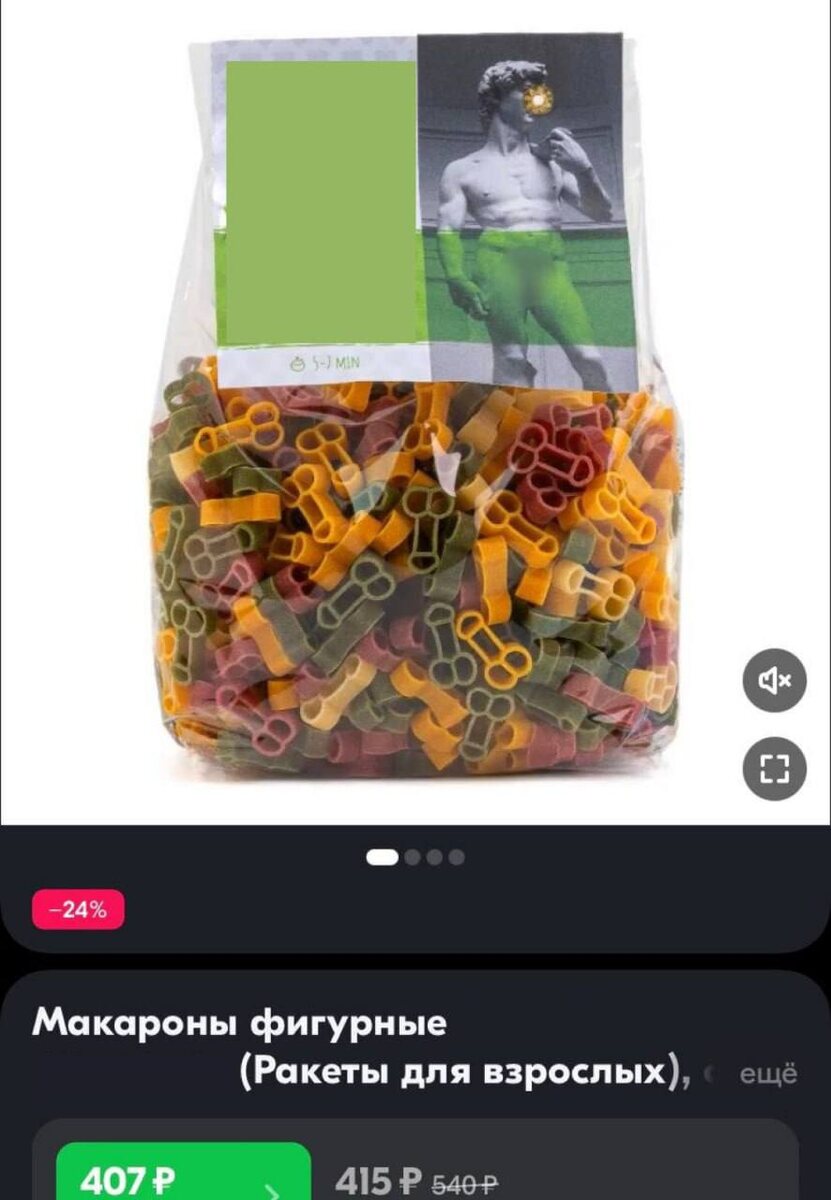Expand the product title with ещё
The width and height of the screenshot is (831, 1200).
(x=768, y=1075)
